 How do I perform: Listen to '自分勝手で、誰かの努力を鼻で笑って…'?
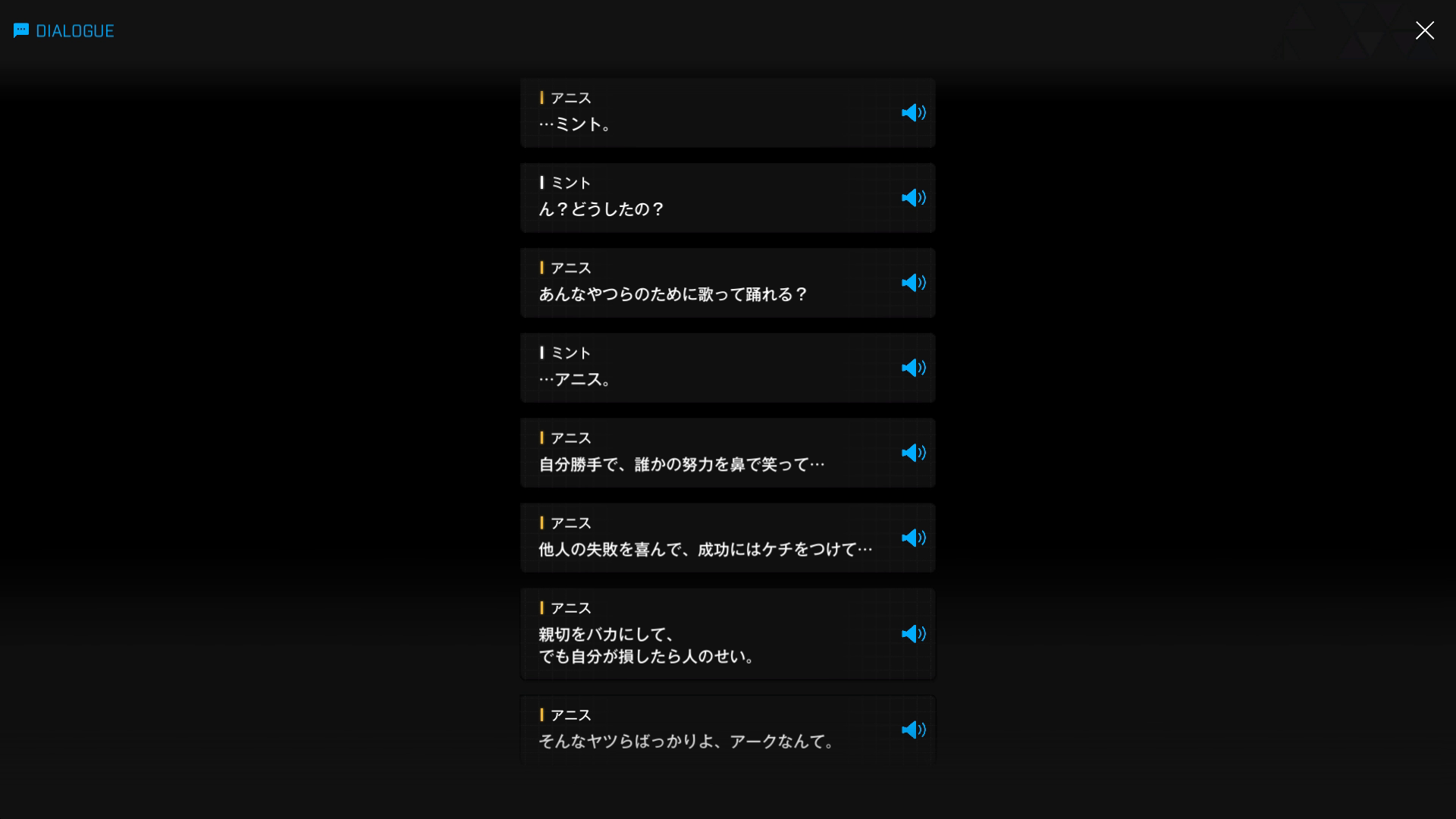[x=913, y=453]
